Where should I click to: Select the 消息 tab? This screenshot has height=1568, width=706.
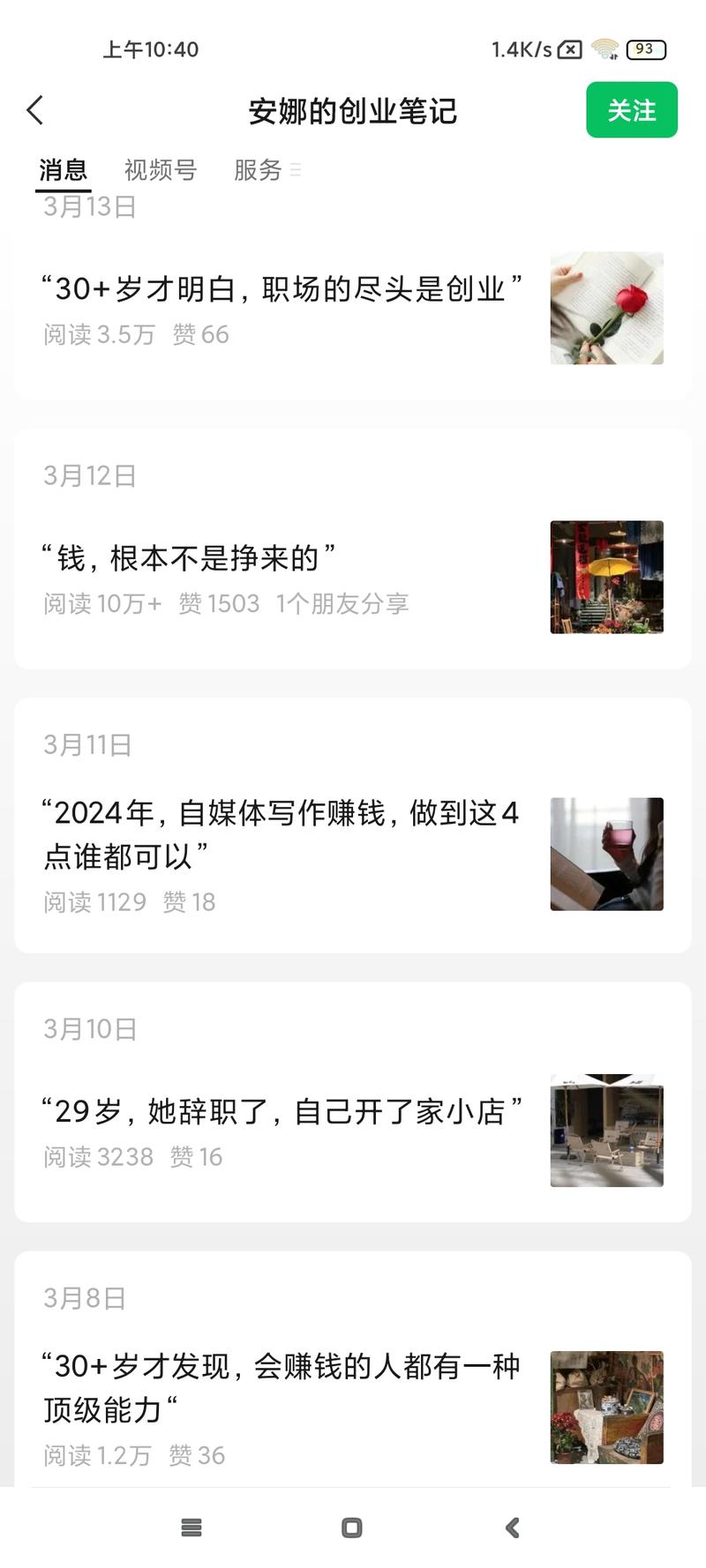tap(62, 170)
